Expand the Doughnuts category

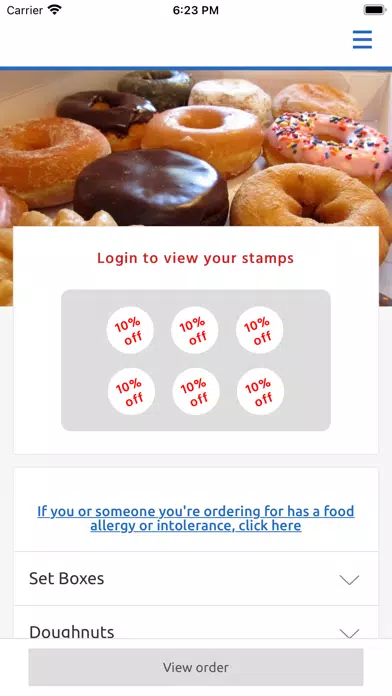(x=196, y=622)
